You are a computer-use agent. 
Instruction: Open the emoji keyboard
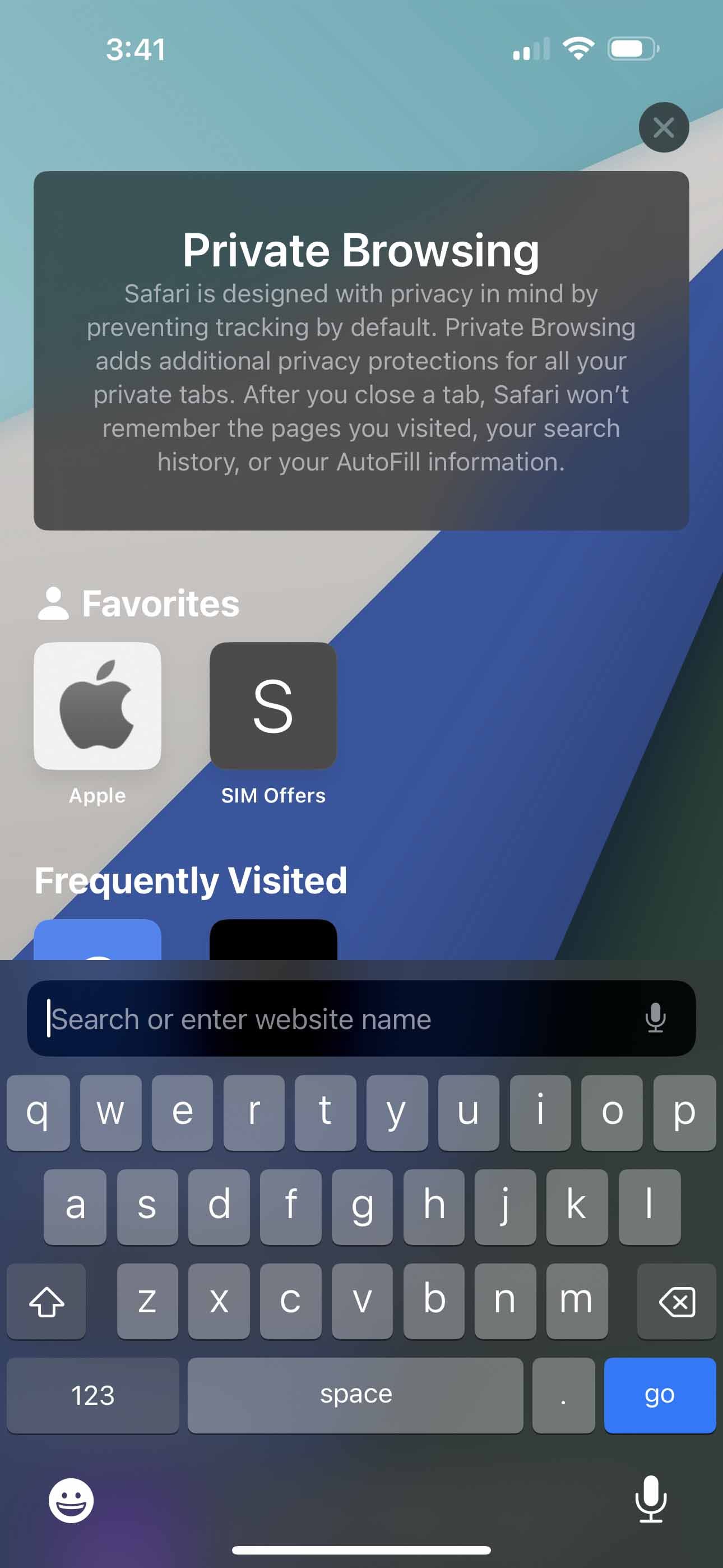click(71, 1500)
